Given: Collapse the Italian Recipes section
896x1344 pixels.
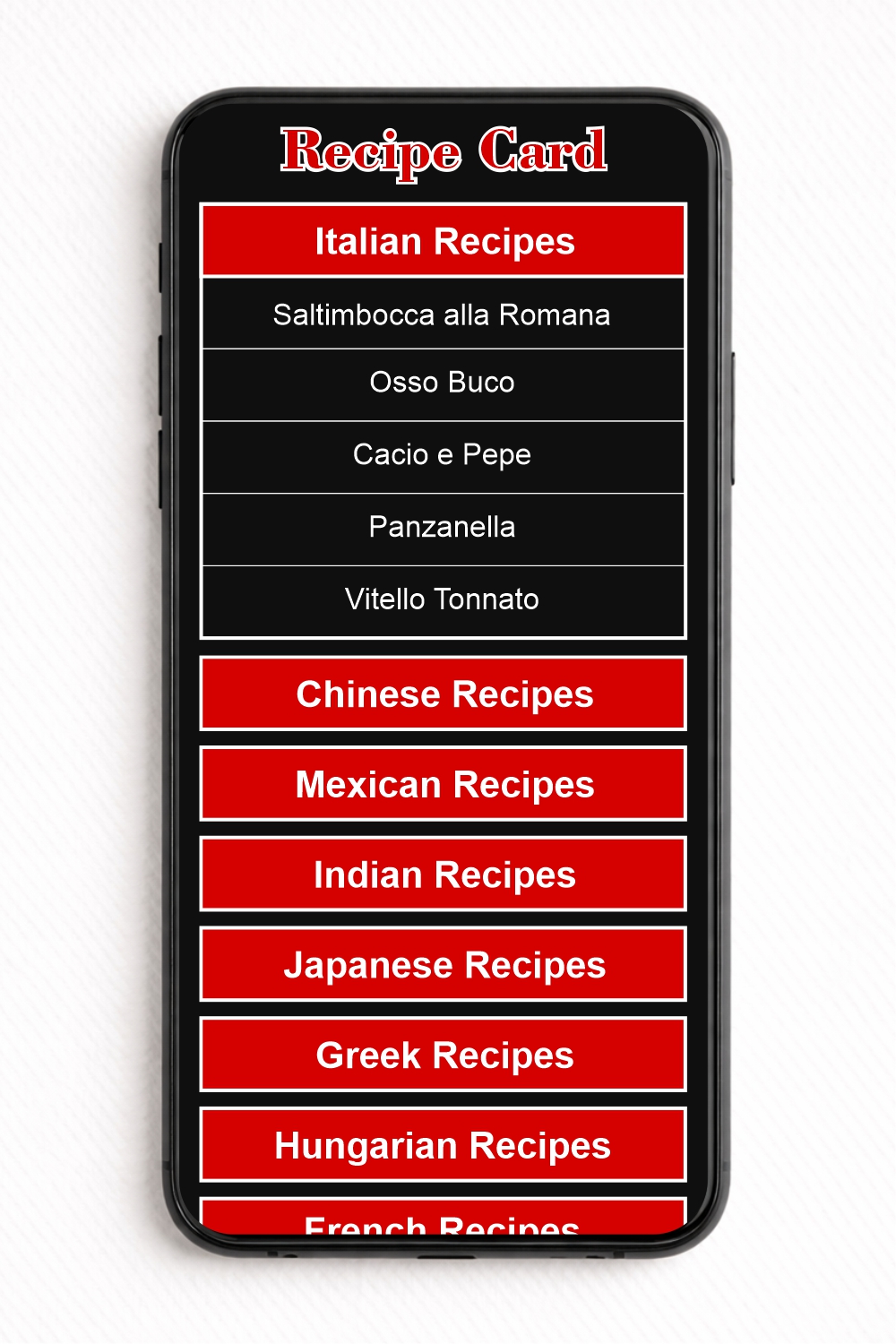Looking at the screenshot, I should (444, 240).
